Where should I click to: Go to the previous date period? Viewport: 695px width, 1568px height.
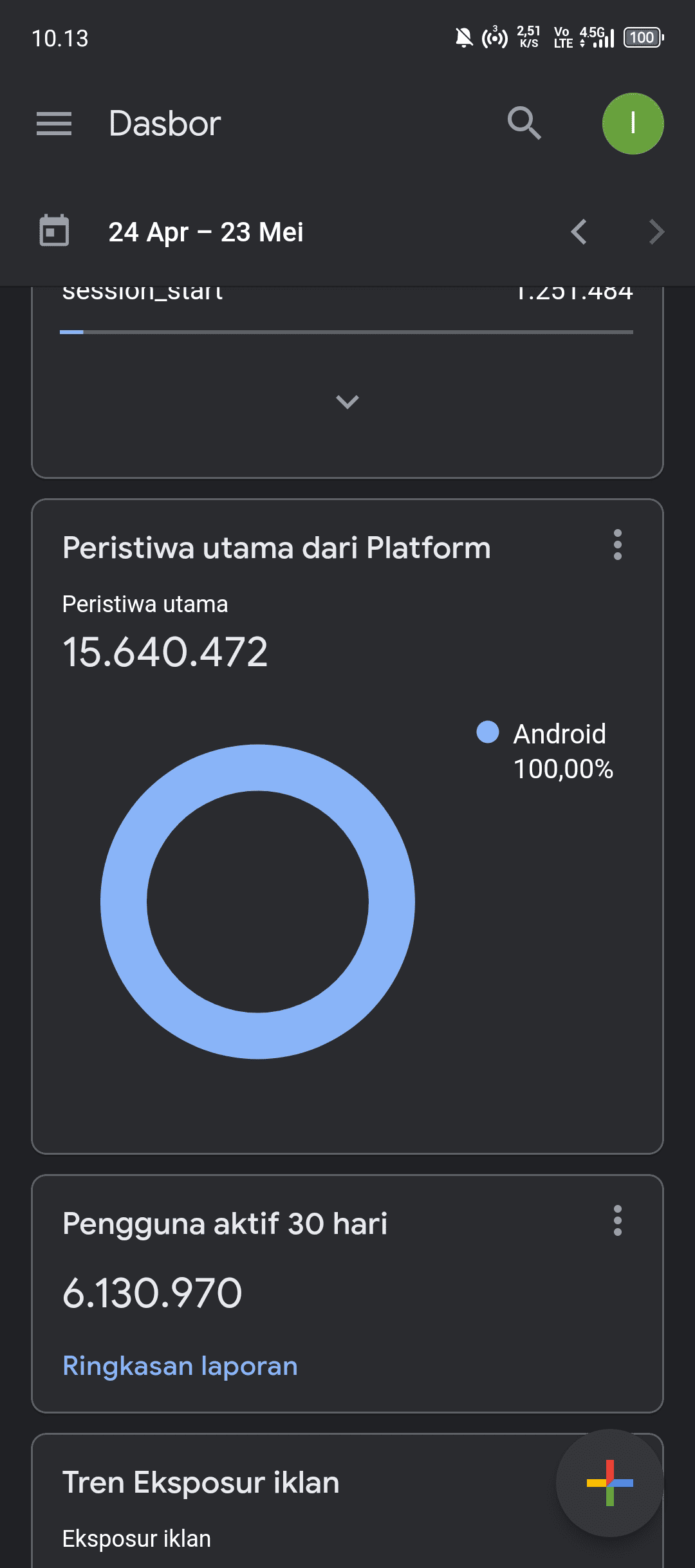(x=579, y=232)
